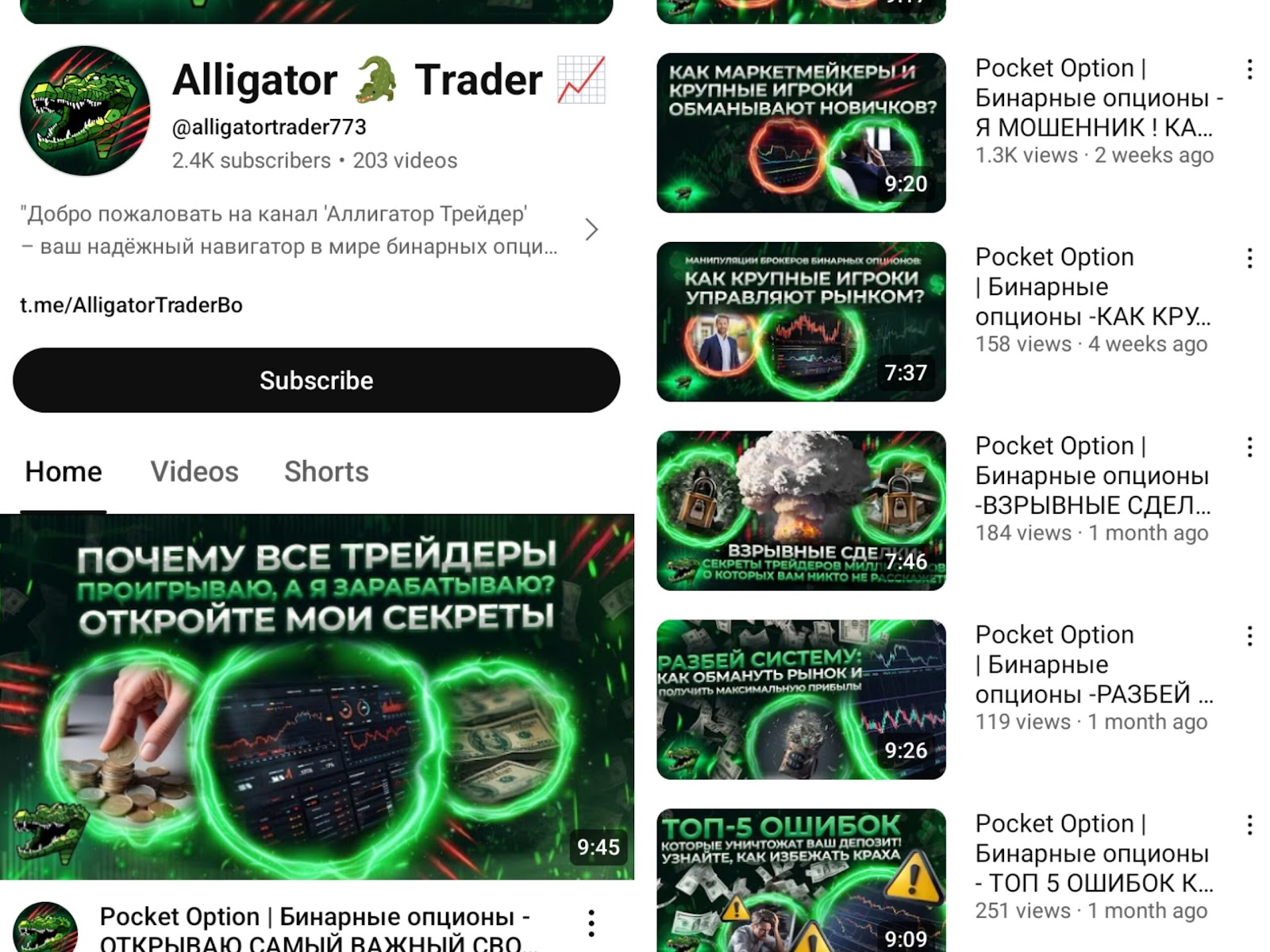The width and height of the screenshot is (1270, 952).
Task: Expand the channel description chevron
Action: [591, 230]
